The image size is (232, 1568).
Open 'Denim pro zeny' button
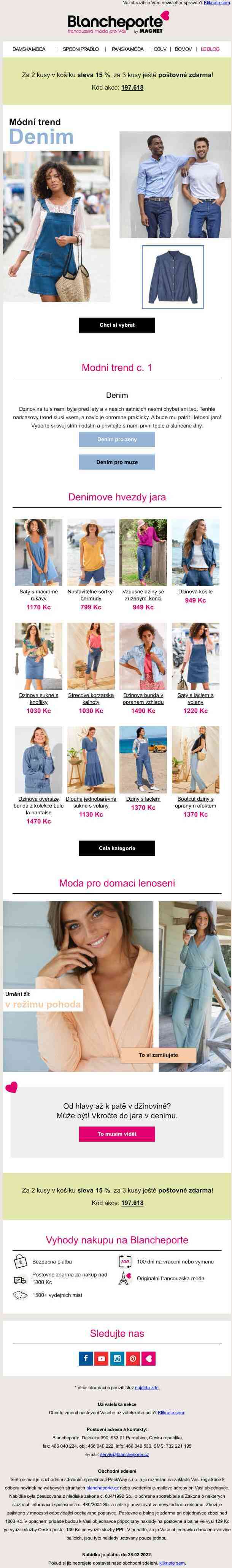coord(117,439)
